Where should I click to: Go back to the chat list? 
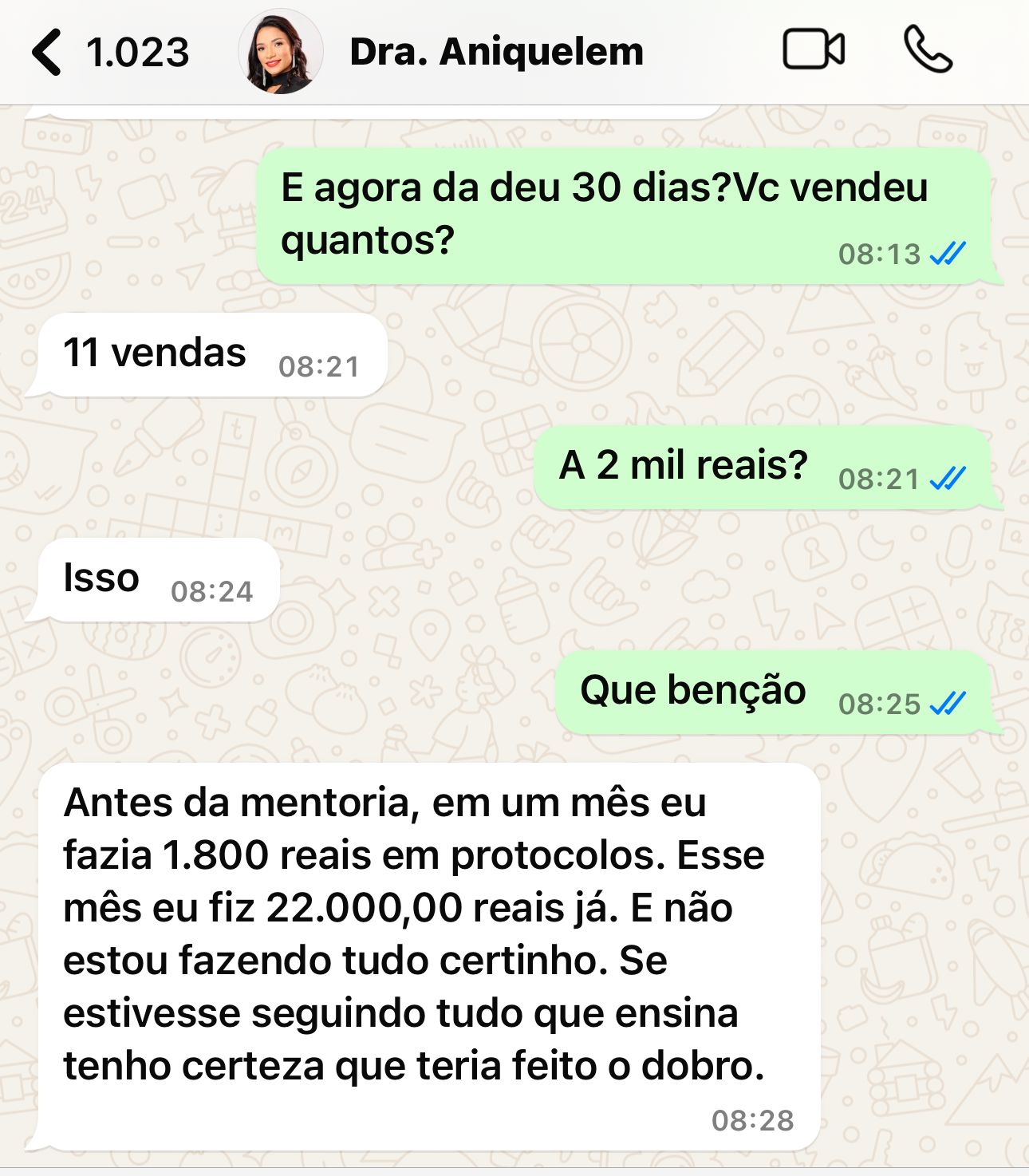pos(48,53)
